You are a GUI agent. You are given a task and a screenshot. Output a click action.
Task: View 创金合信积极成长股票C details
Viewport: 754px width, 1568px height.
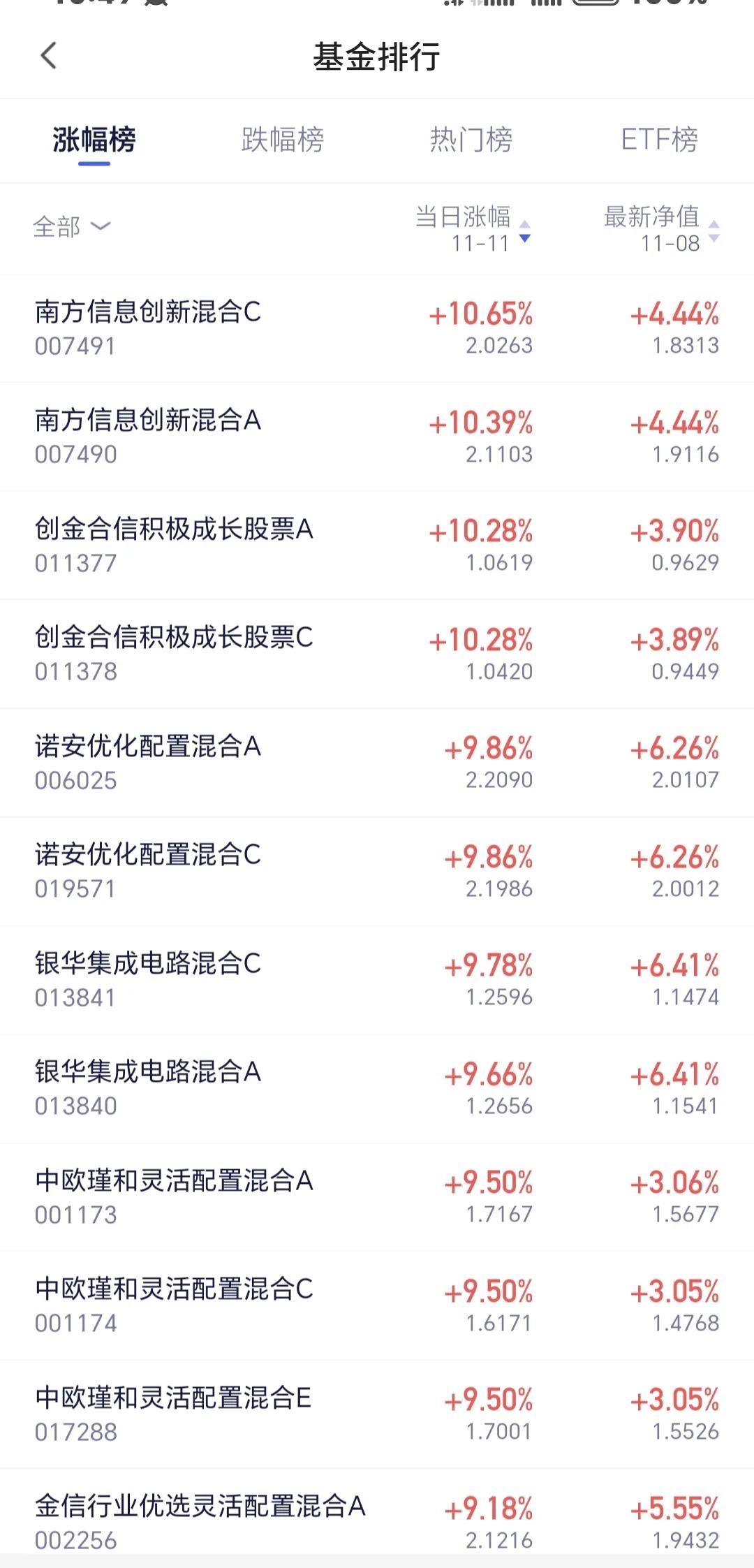377,654
